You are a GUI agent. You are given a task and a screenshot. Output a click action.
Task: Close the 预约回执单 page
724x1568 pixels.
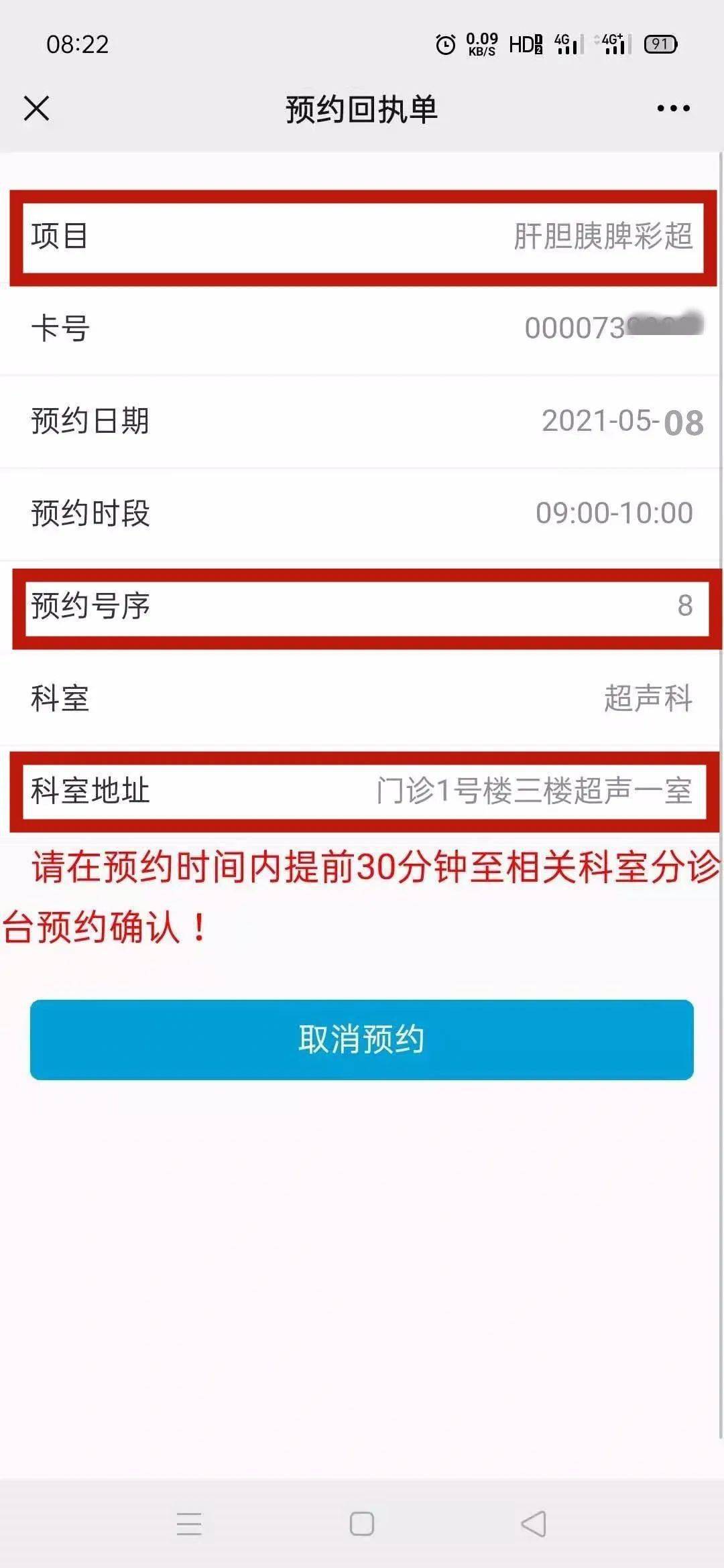click(37, 108)
